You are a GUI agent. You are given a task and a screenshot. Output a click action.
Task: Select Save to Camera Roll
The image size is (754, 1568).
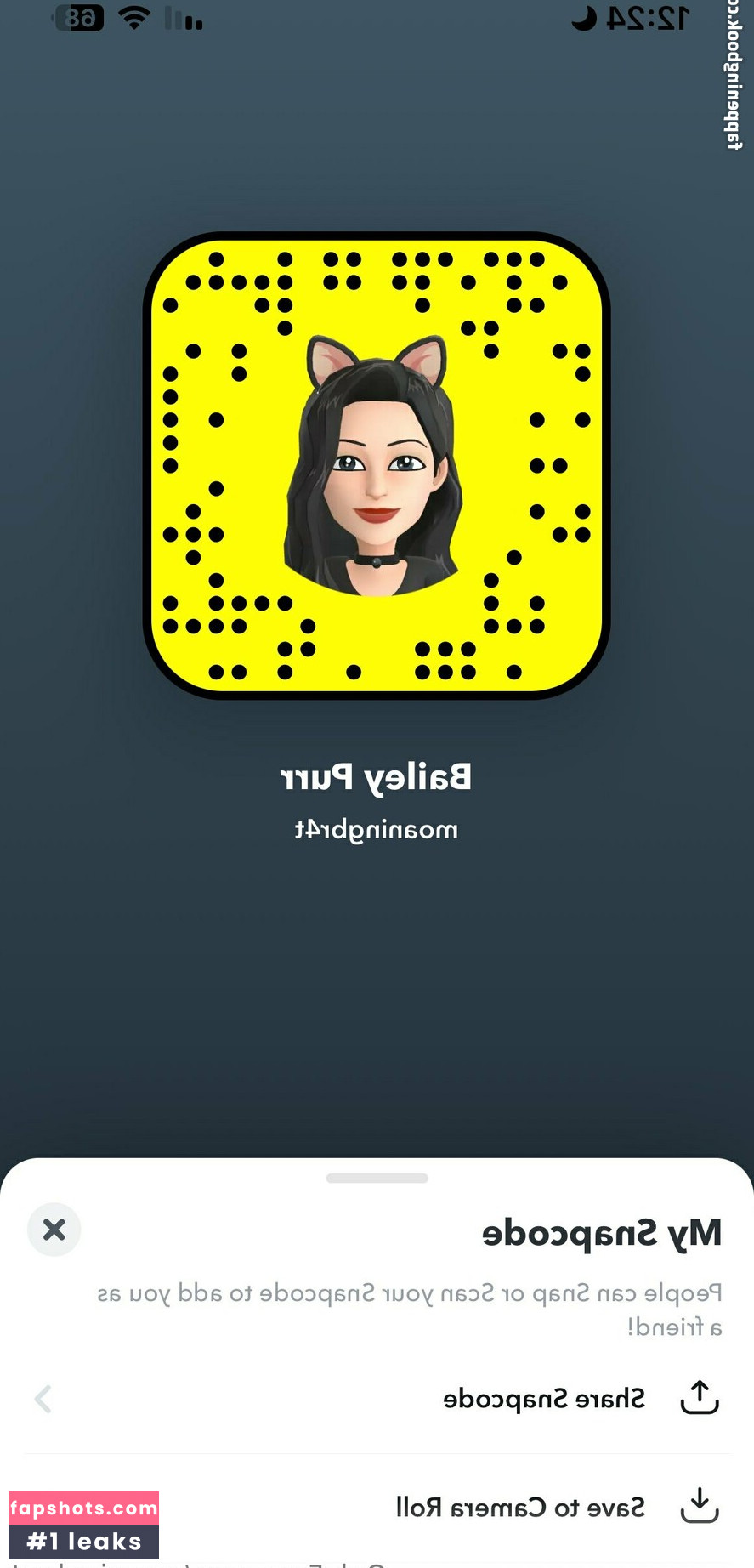tap(377, 1508)
